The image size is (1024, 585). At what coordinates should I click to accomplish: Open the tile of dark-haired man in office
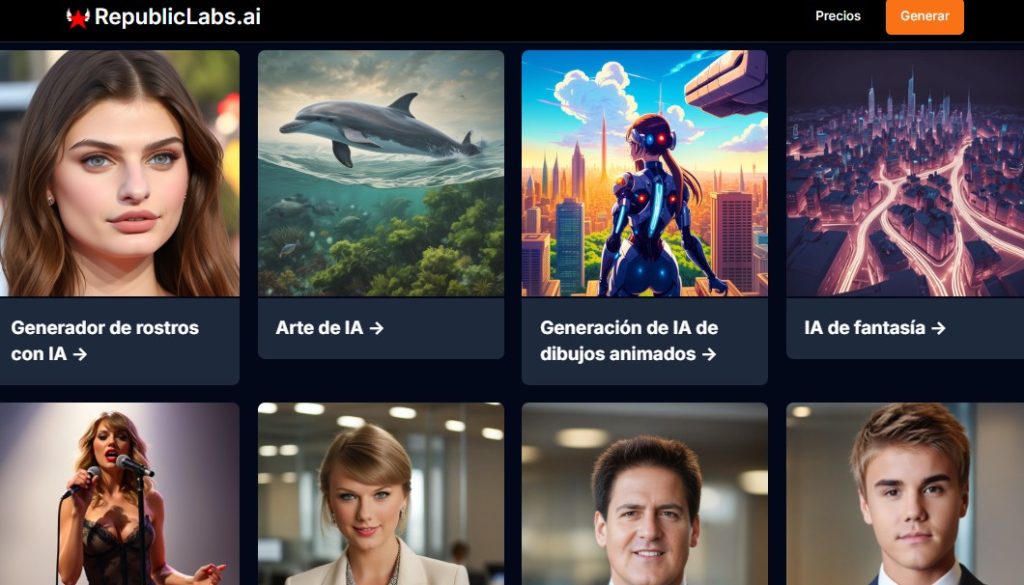click(644, 494)
